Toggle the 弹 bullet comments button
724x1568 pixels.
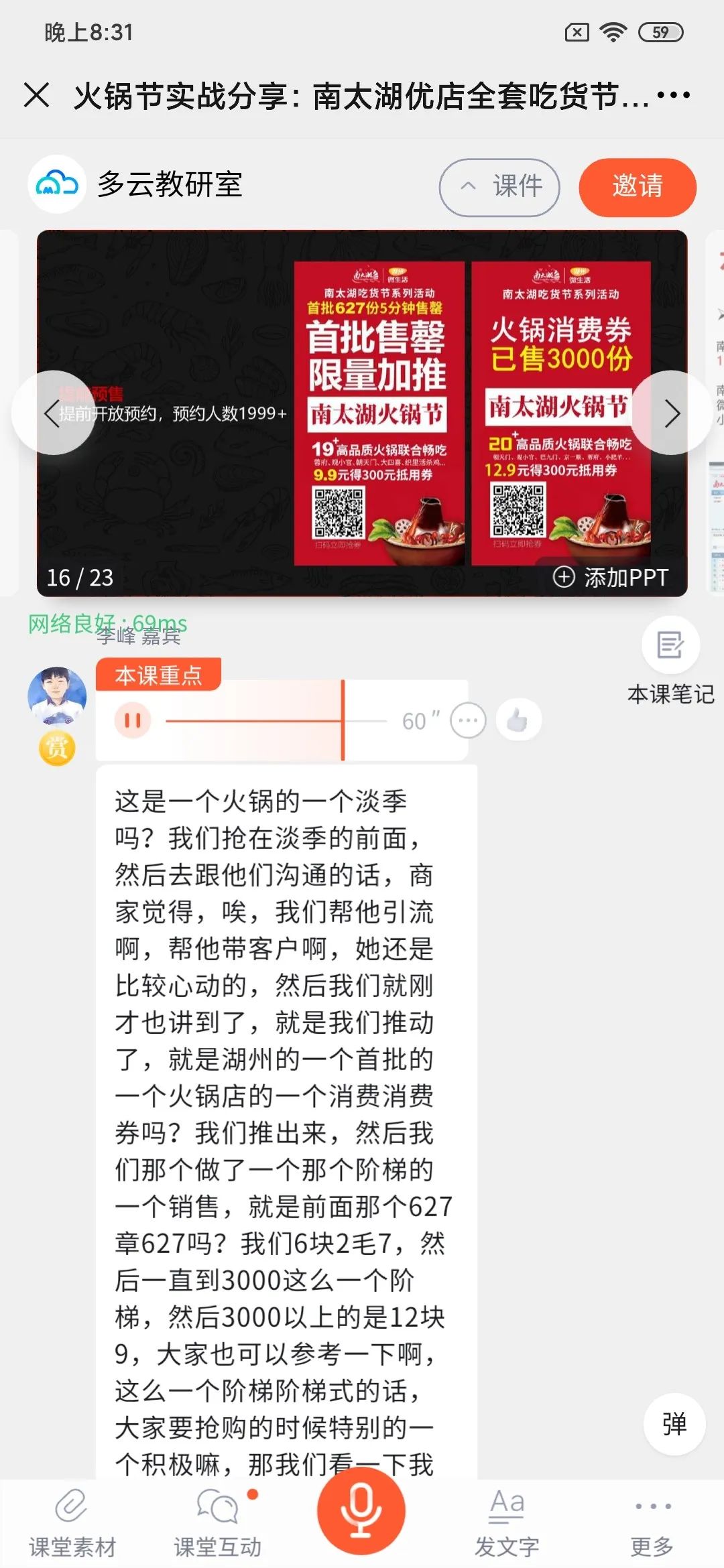click(x=674, y=1424)
